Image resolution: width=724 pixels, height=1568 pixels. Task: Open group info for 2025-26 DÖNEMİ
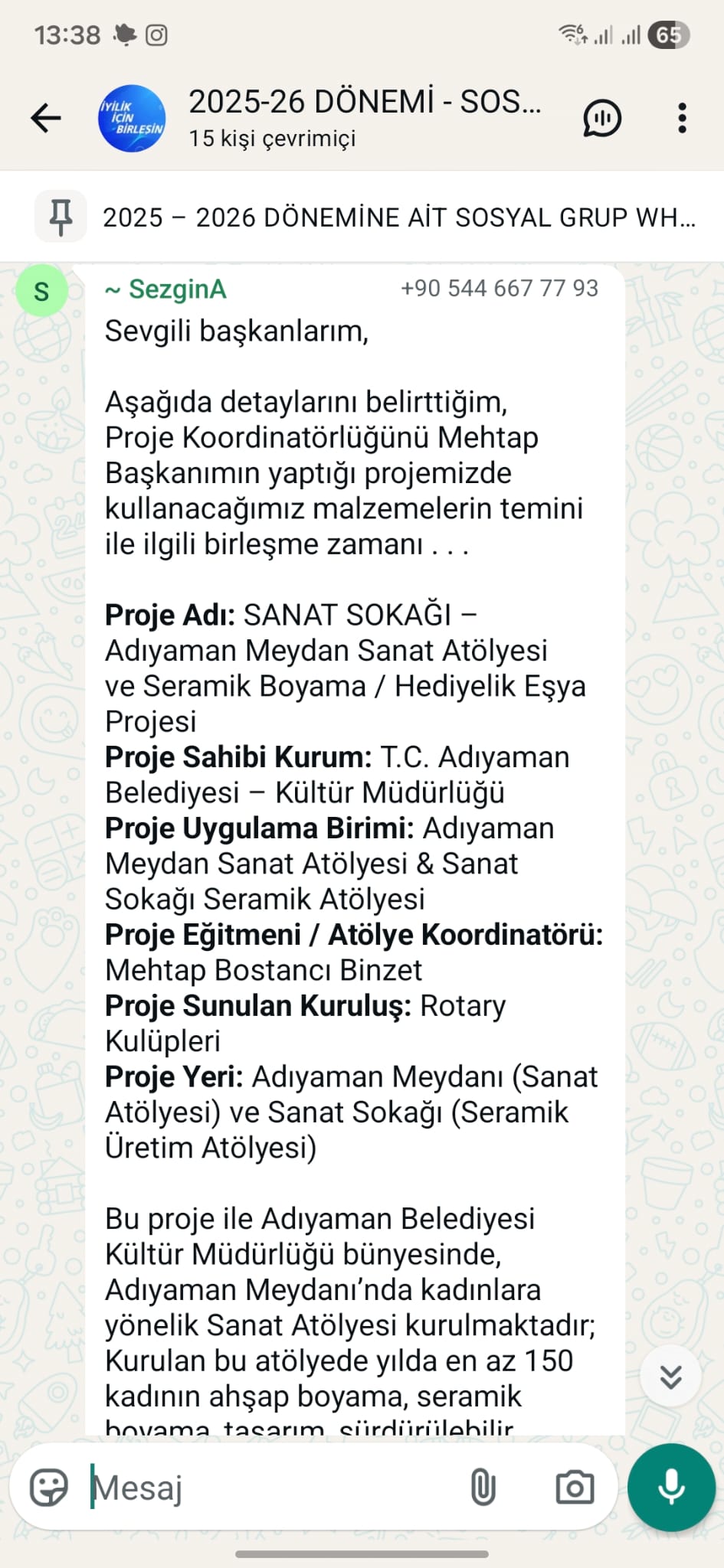[365, 117]
